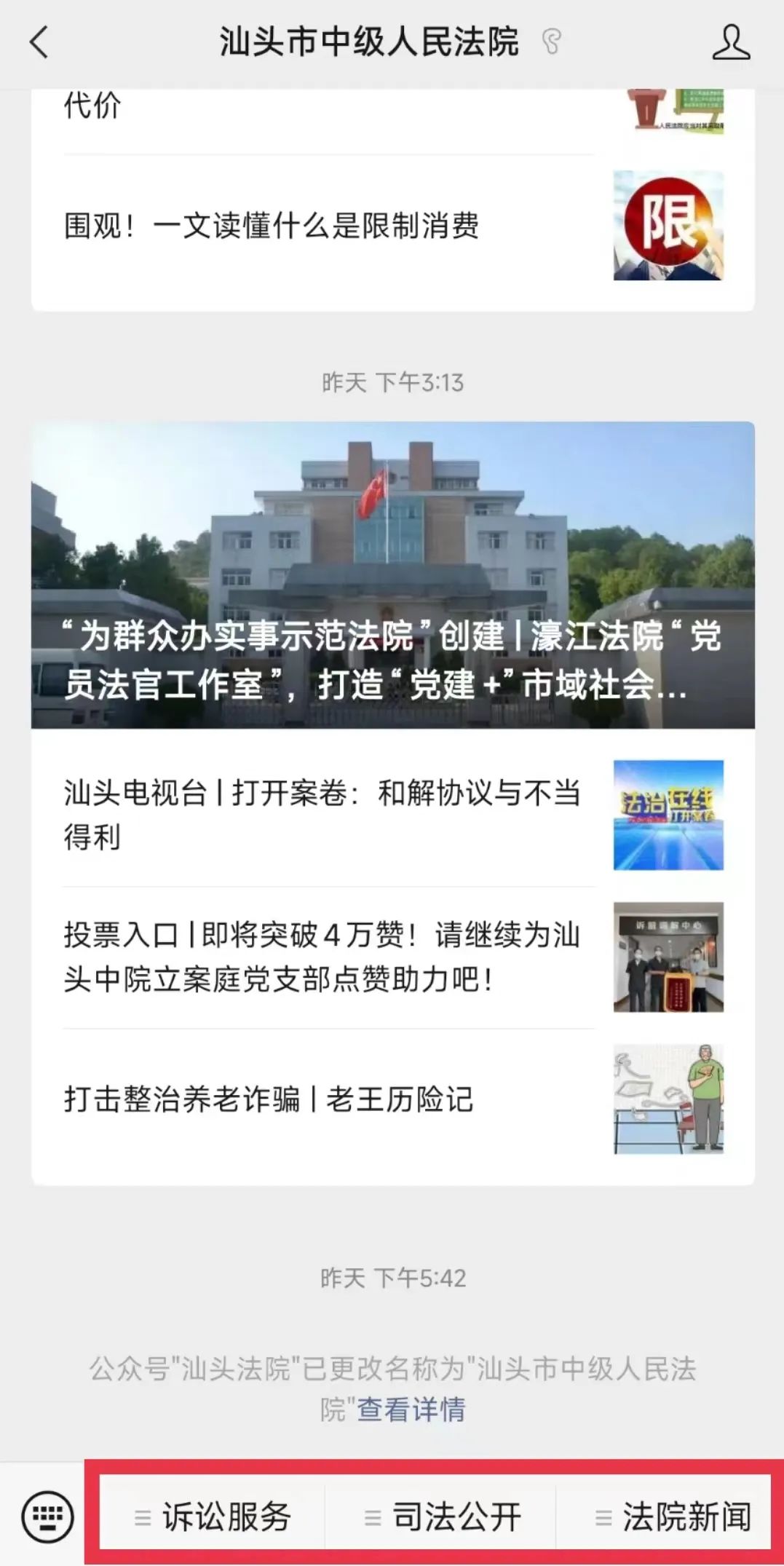Switch to keyboard input mode
This screenshot has width=784, height=1566.
pyautogui.click(x=47, y=1517)
